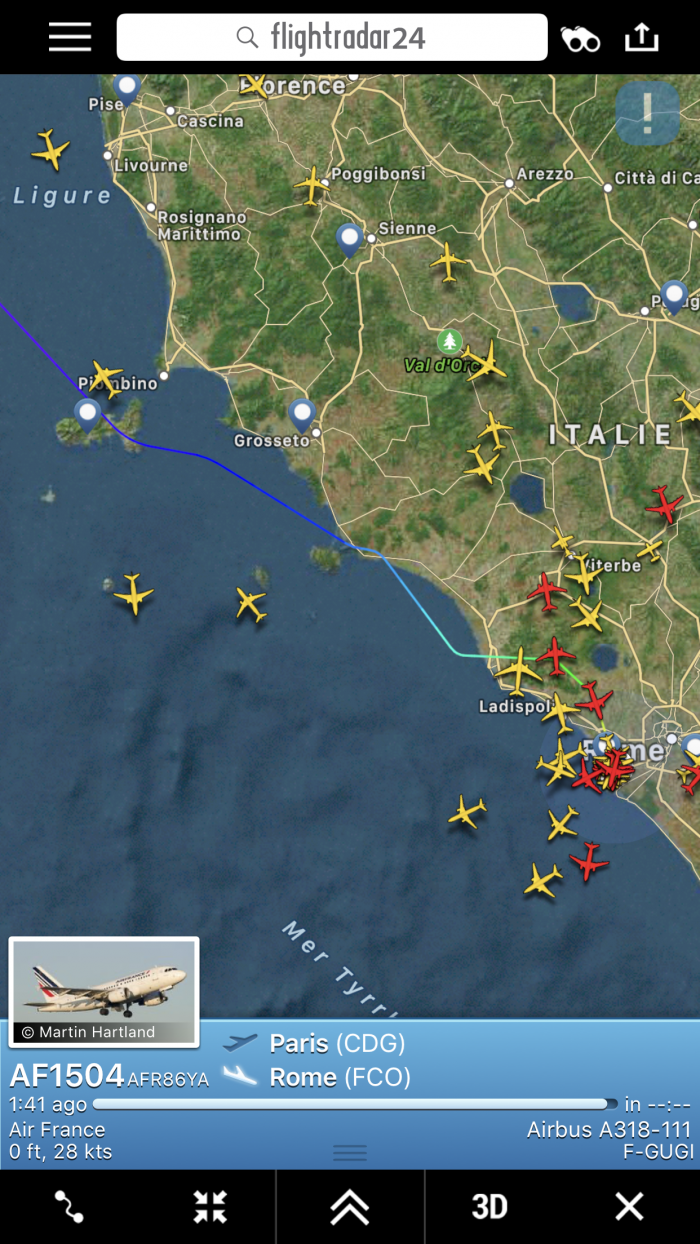This screenshot has width=700, height=1244.
Task: Tap the airport pin near Sienne
Action: 349,238
